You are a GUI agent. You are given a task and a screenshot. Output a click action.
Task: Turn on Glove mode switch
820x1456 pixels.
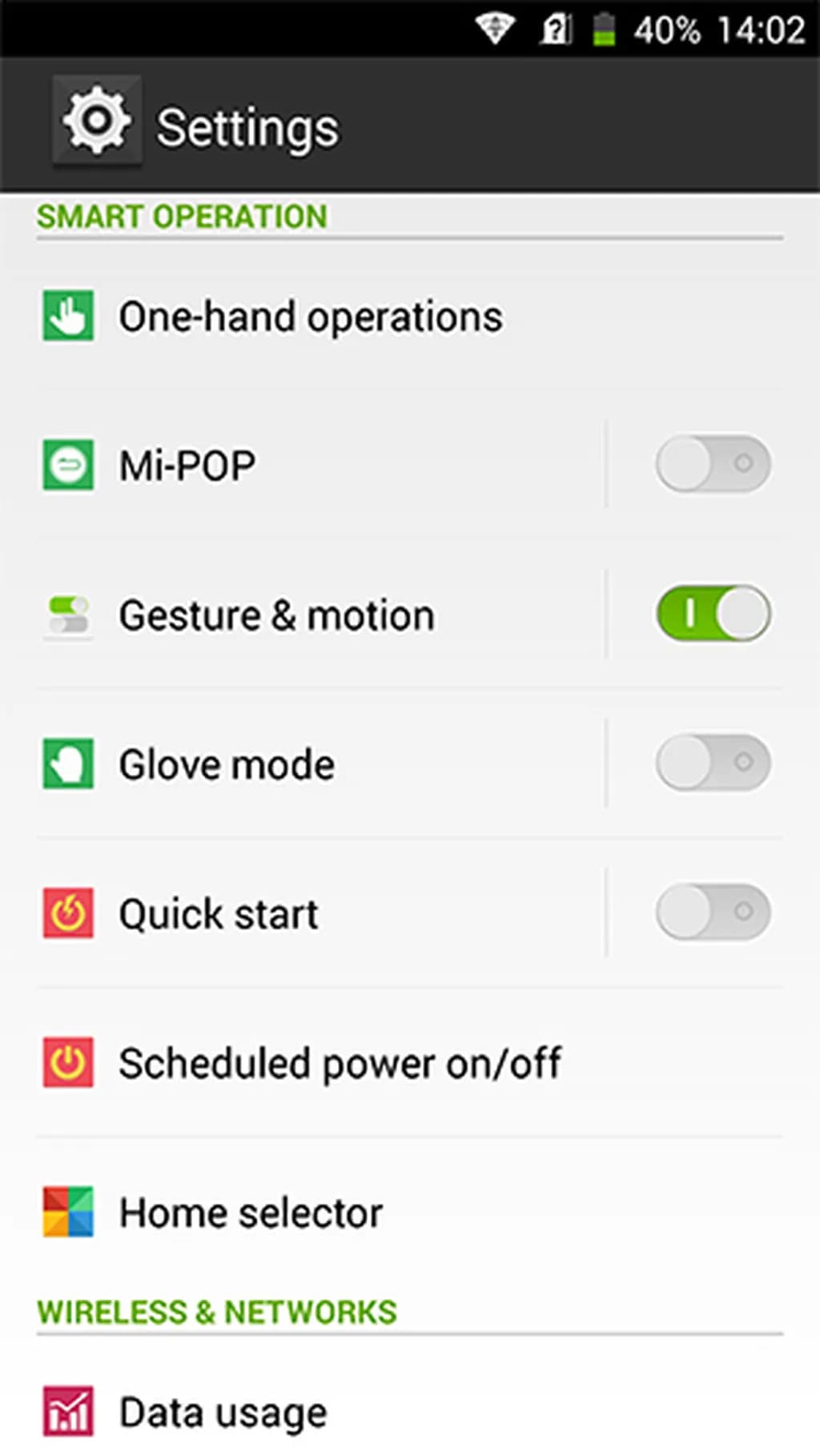[713, 762]
